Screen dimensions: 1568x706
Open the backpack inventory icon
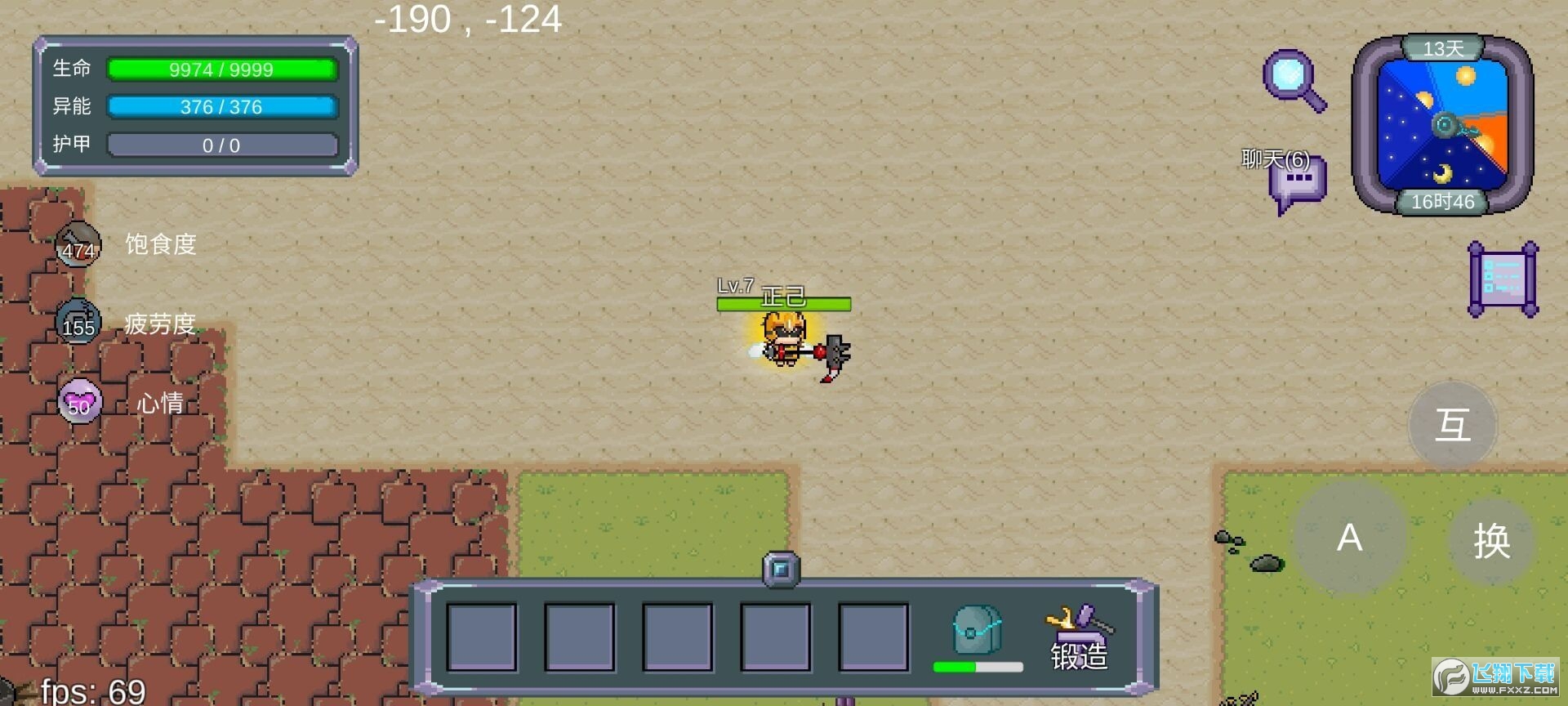(977, 630)
